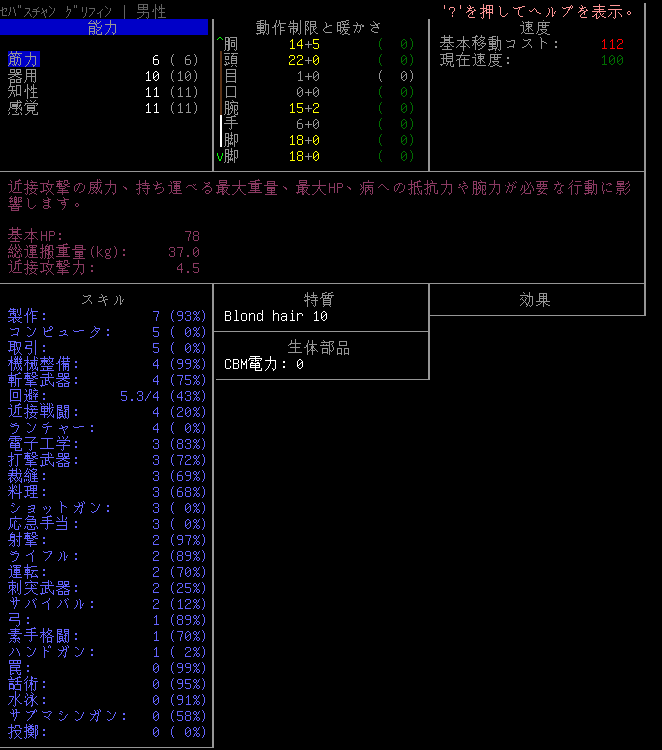Select the 応急手当 skill row
Screen dimensions: 662x750
104,524
